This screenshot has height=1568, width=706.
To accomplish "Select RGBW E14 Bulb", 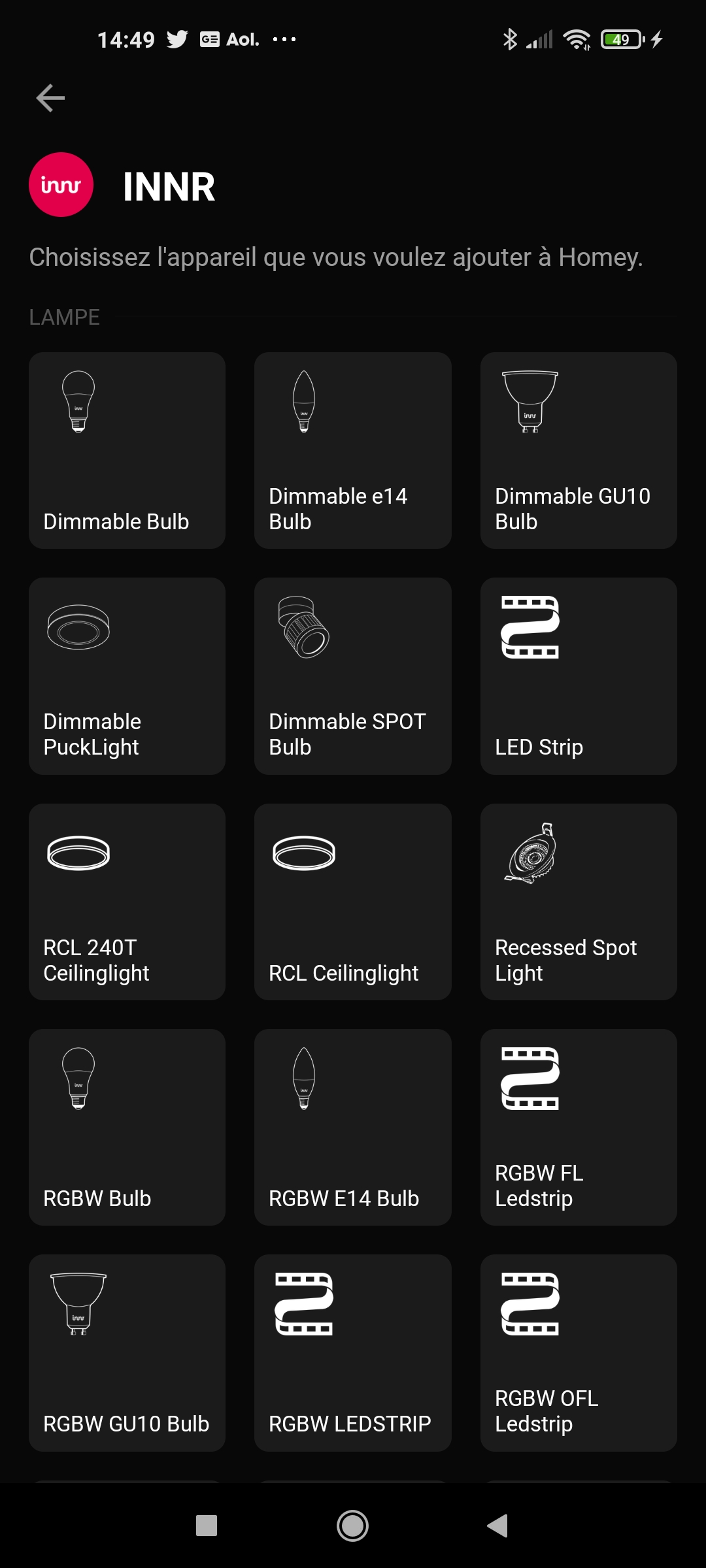I will point(353,1127).
